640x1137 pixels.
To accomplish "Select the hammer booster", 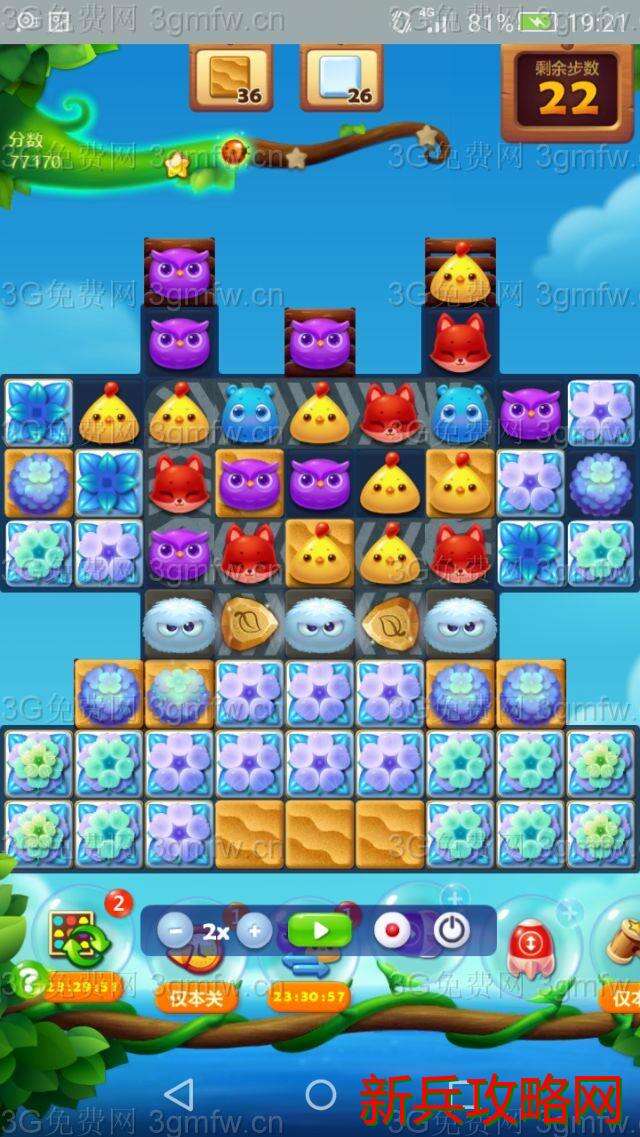I will point(622,942).
